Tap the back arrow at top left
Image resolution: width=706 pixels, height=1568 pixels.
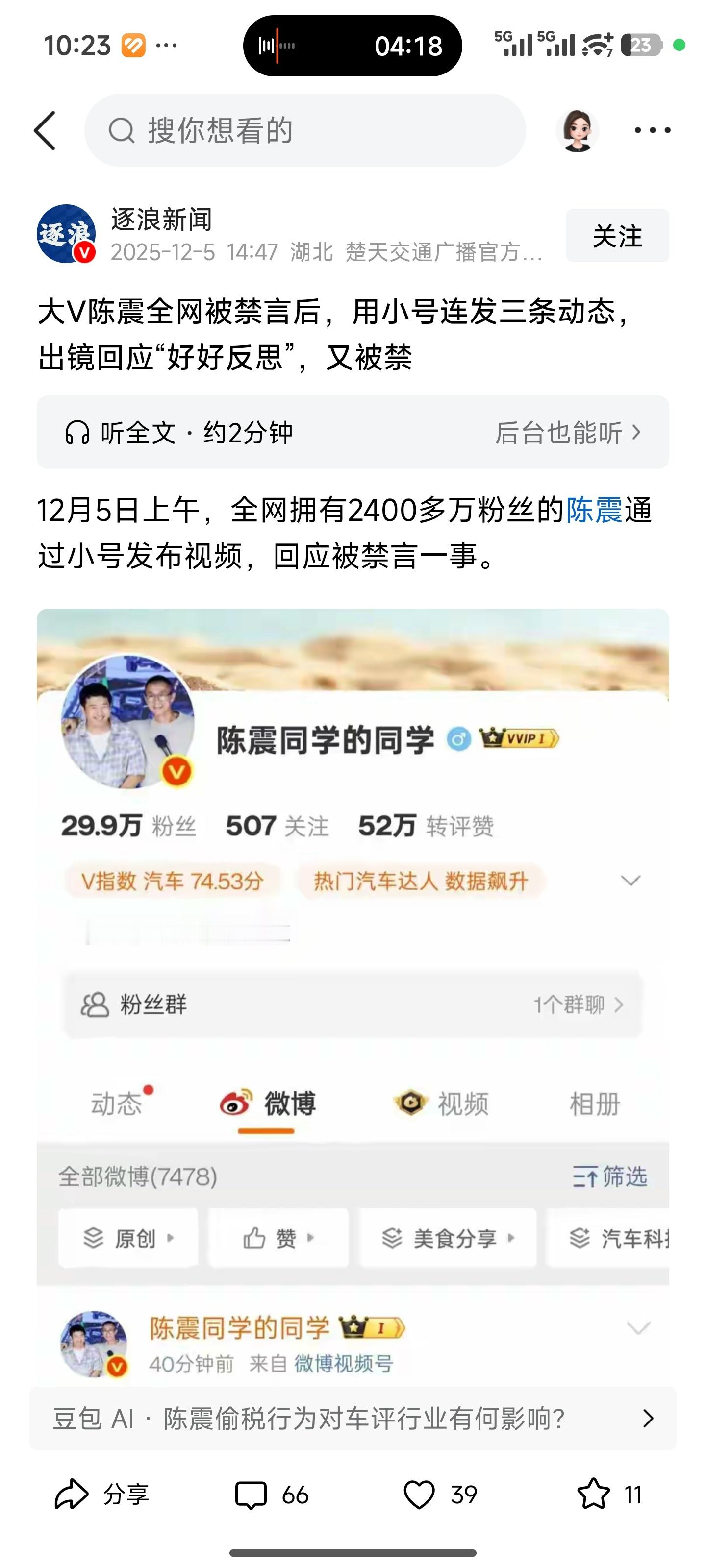[x=45, y=130]
